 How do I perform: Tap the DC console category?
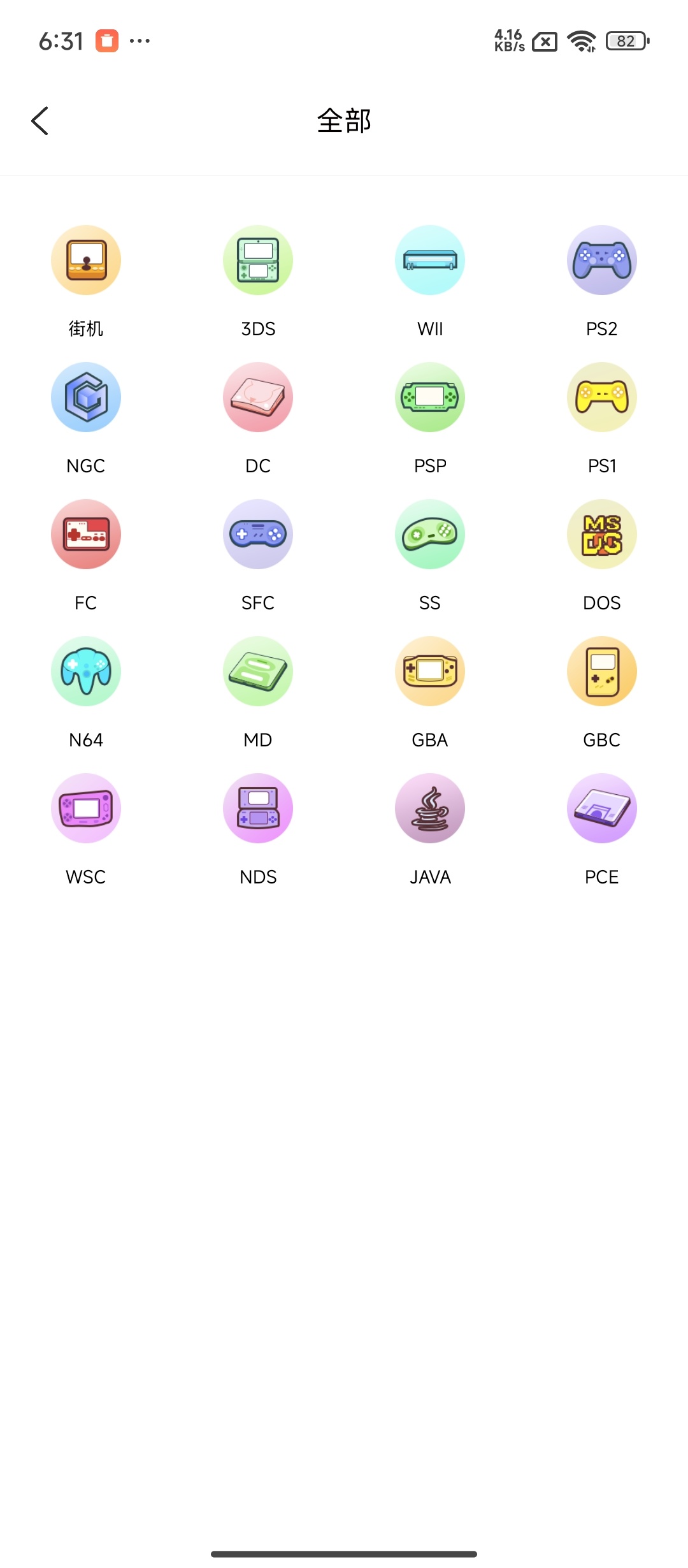[258, 398]
